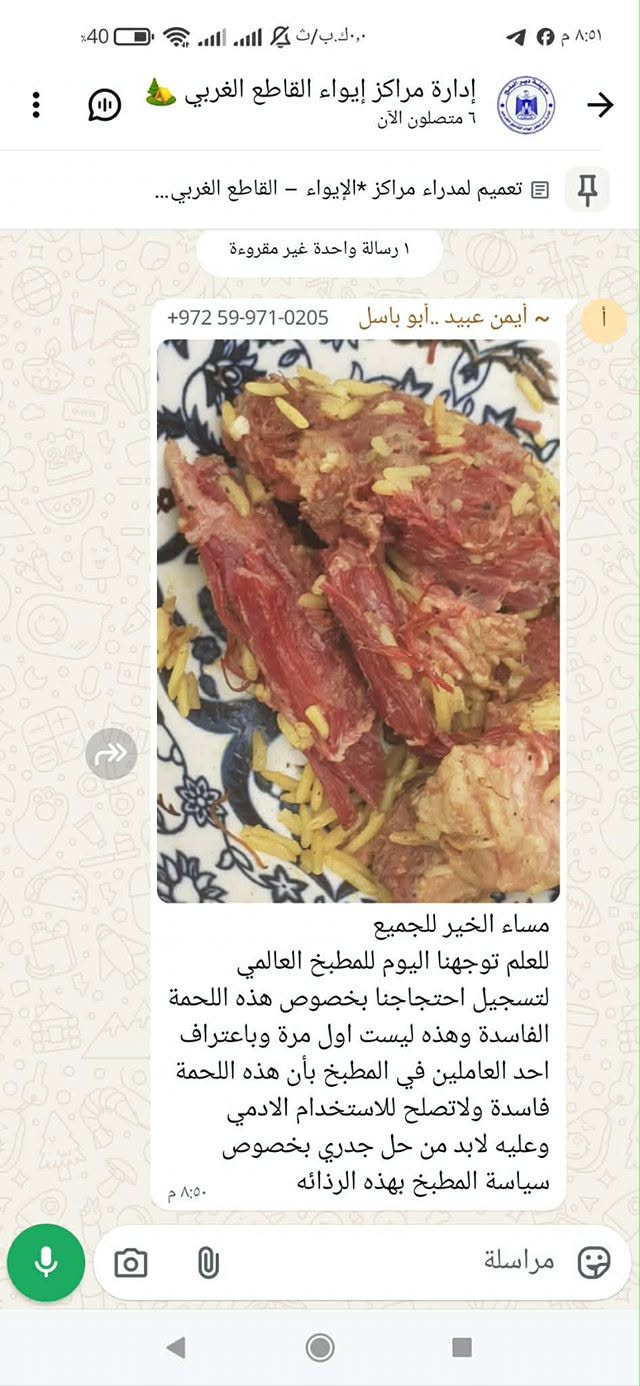Open the meat photo in the message
The height and width of the screenshot is (1386, 640).
[x=358, y=621]
